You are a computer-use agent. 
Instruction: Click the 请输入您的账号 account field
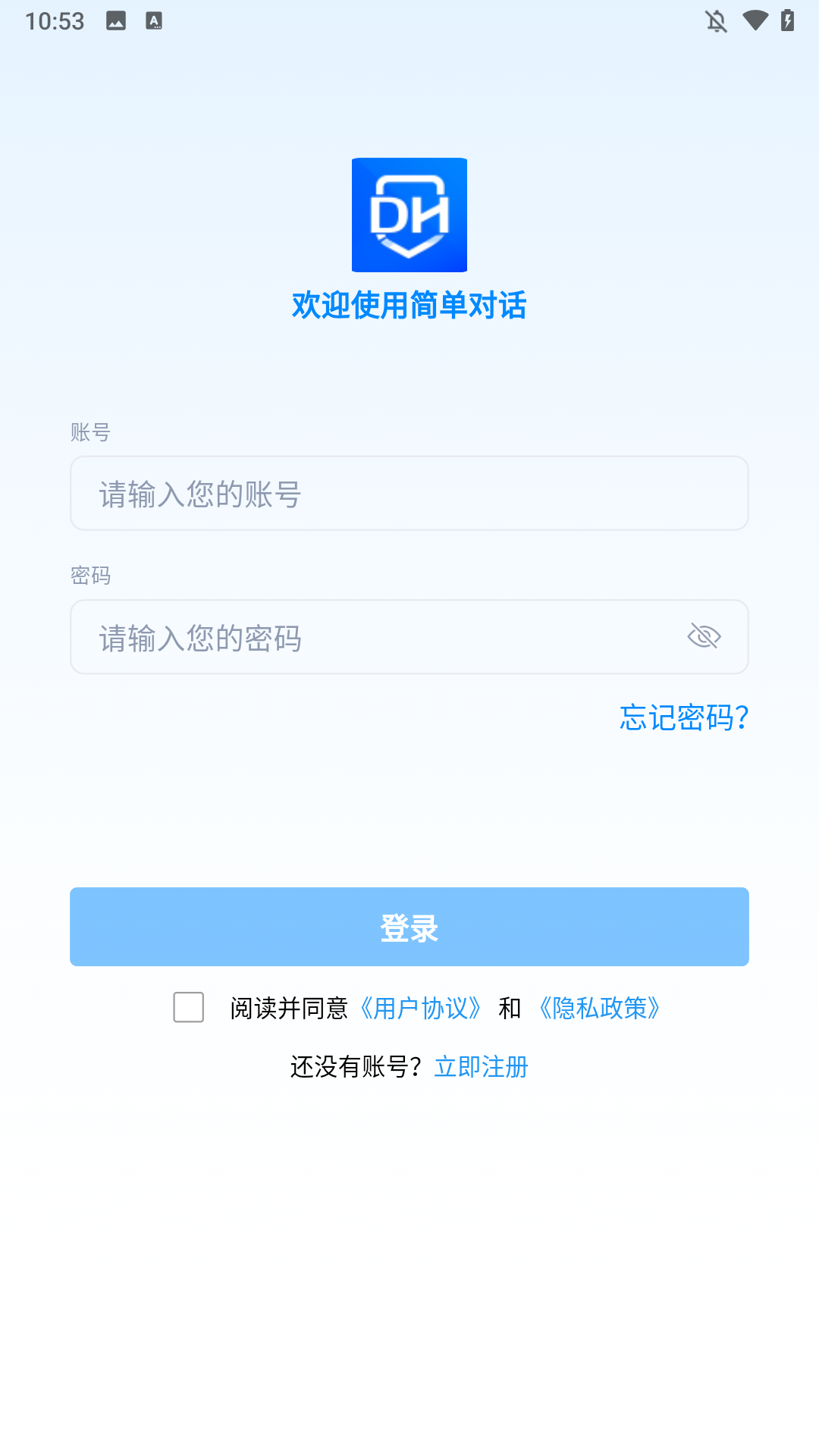tap(409, 493)
